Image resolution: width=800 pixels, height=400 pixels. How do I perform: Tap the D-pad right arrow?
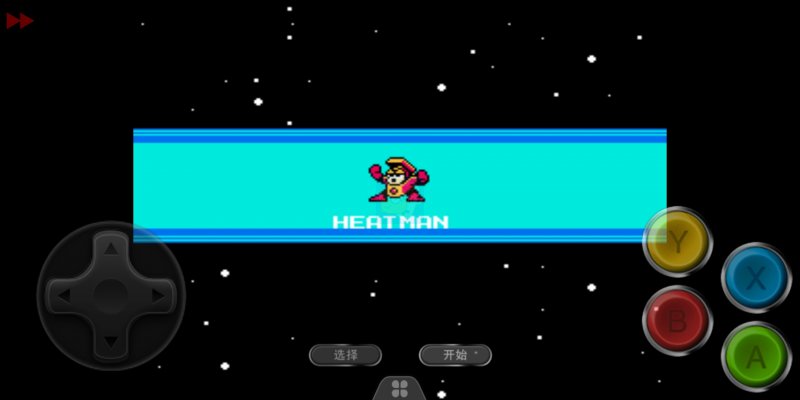[159, 295]
